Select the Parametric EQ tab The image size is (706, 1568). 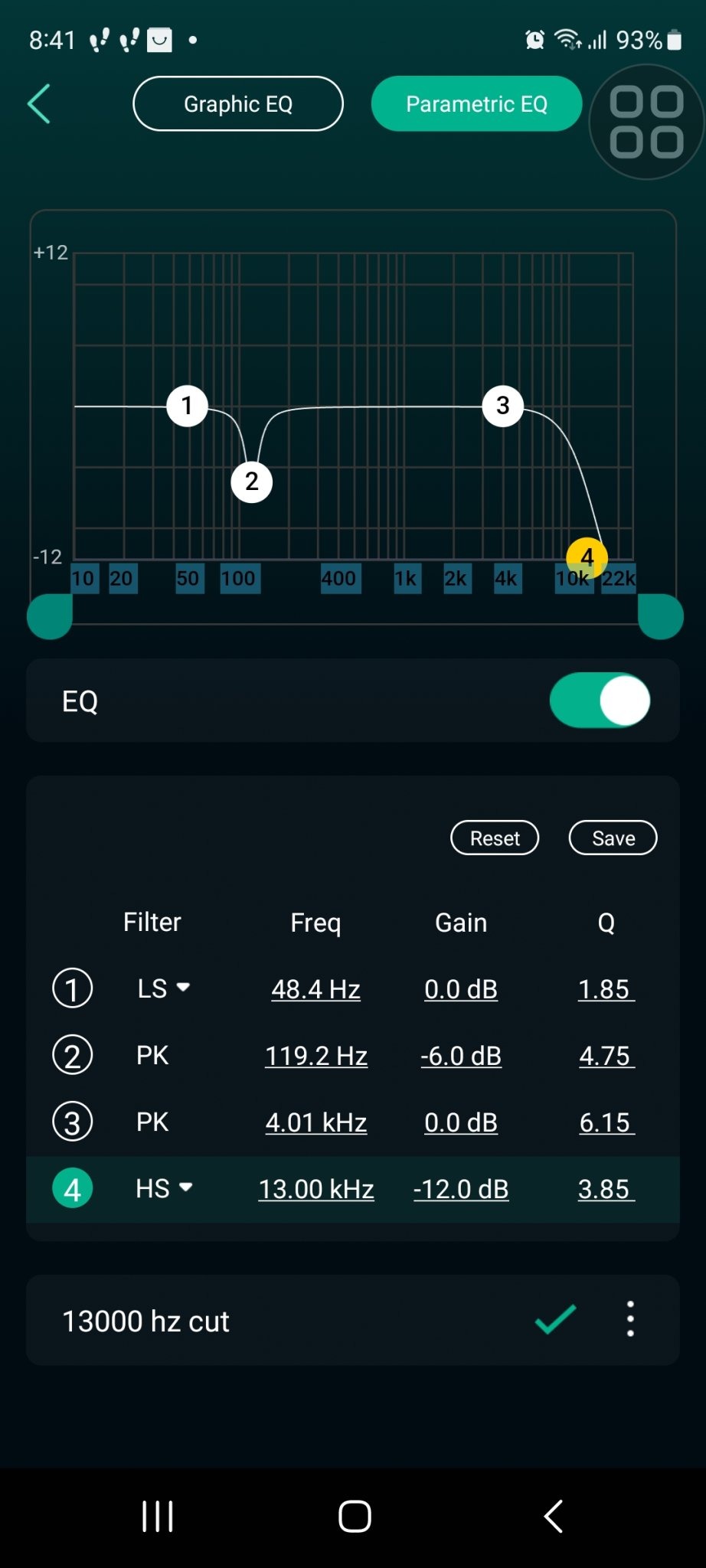tap(476, 103)
